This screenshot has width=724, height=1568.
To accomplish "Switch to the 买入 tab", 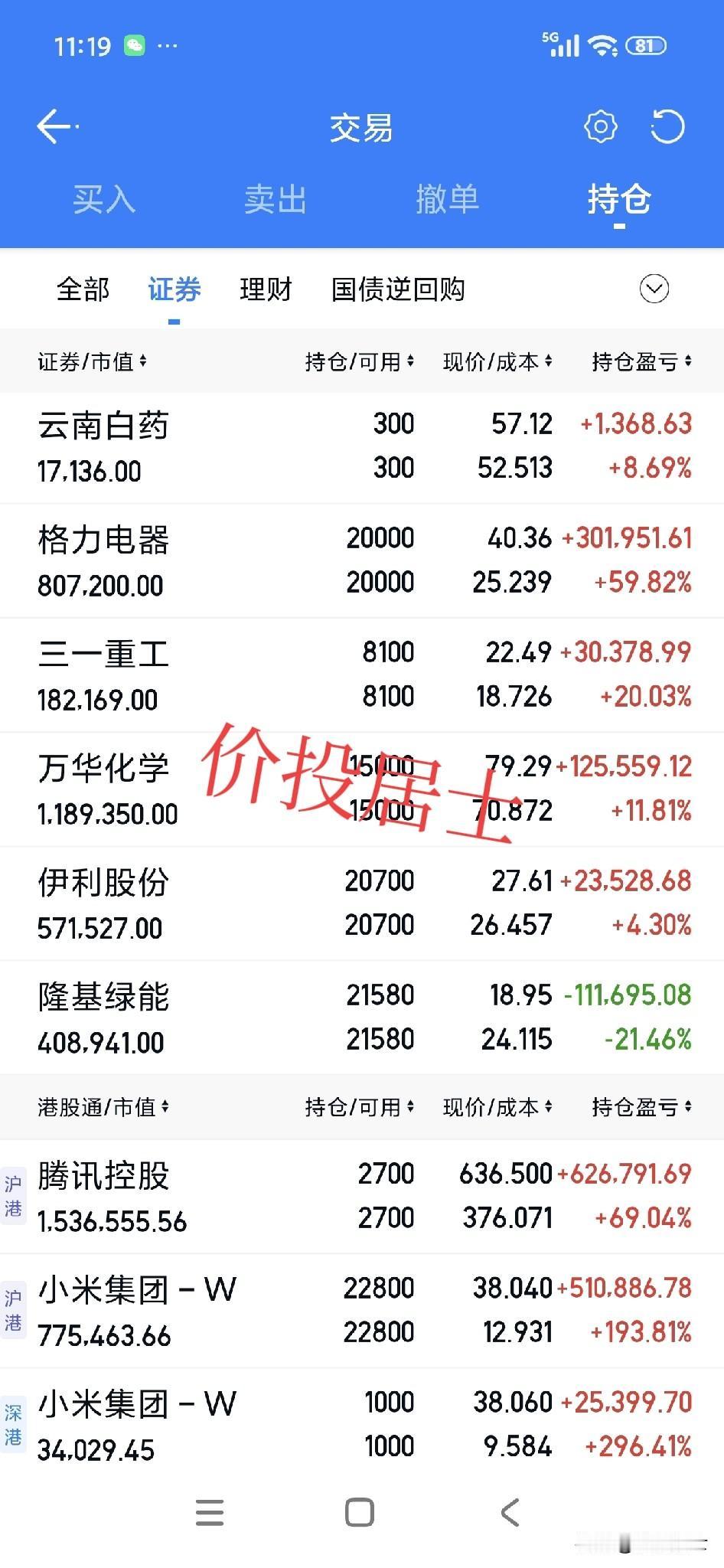I will point(105,200).
